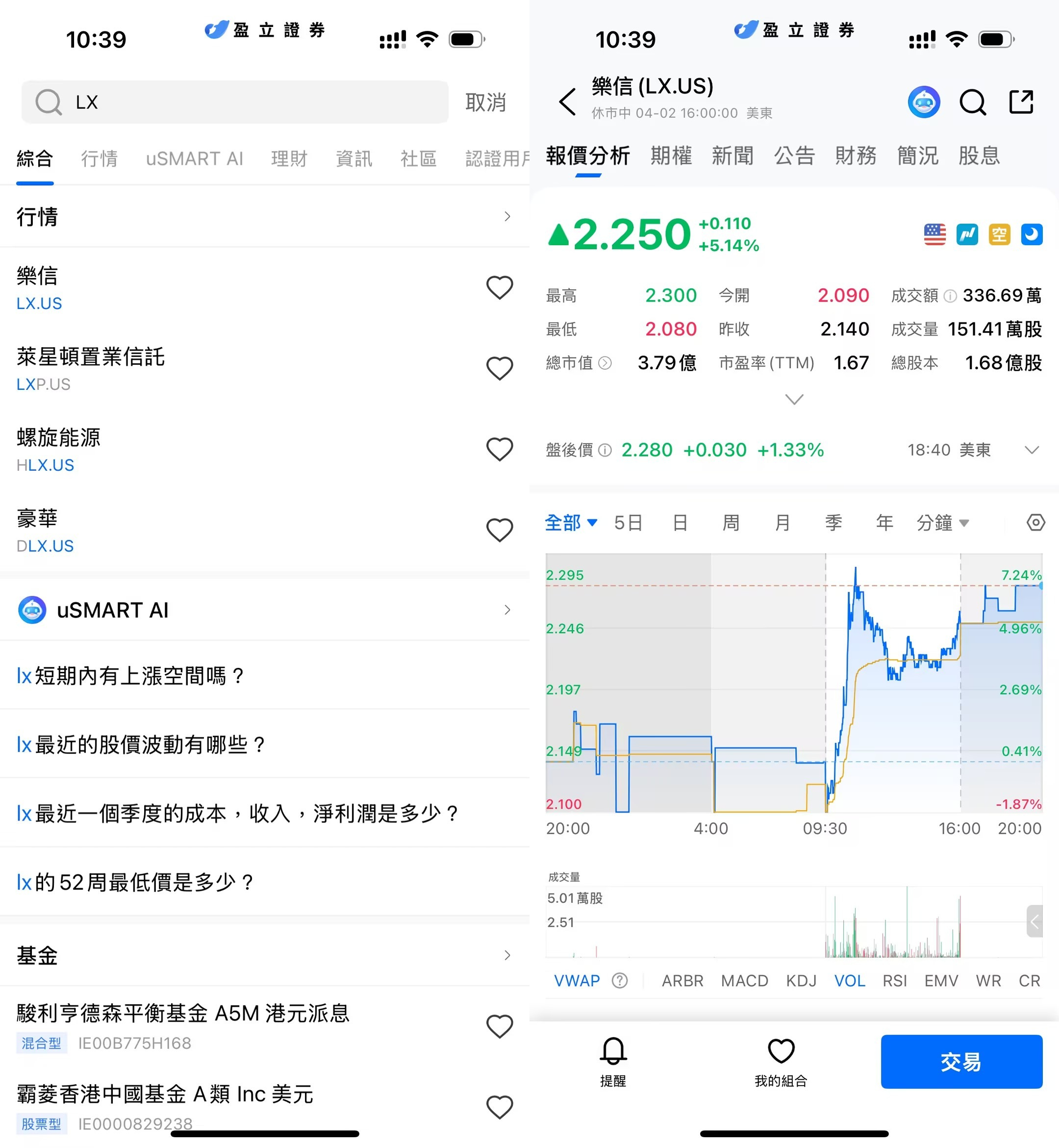Add 萊星頓置業信託 LXP.US to favorites
This screenshot has width=1059, height=1148.
[499, 369]
